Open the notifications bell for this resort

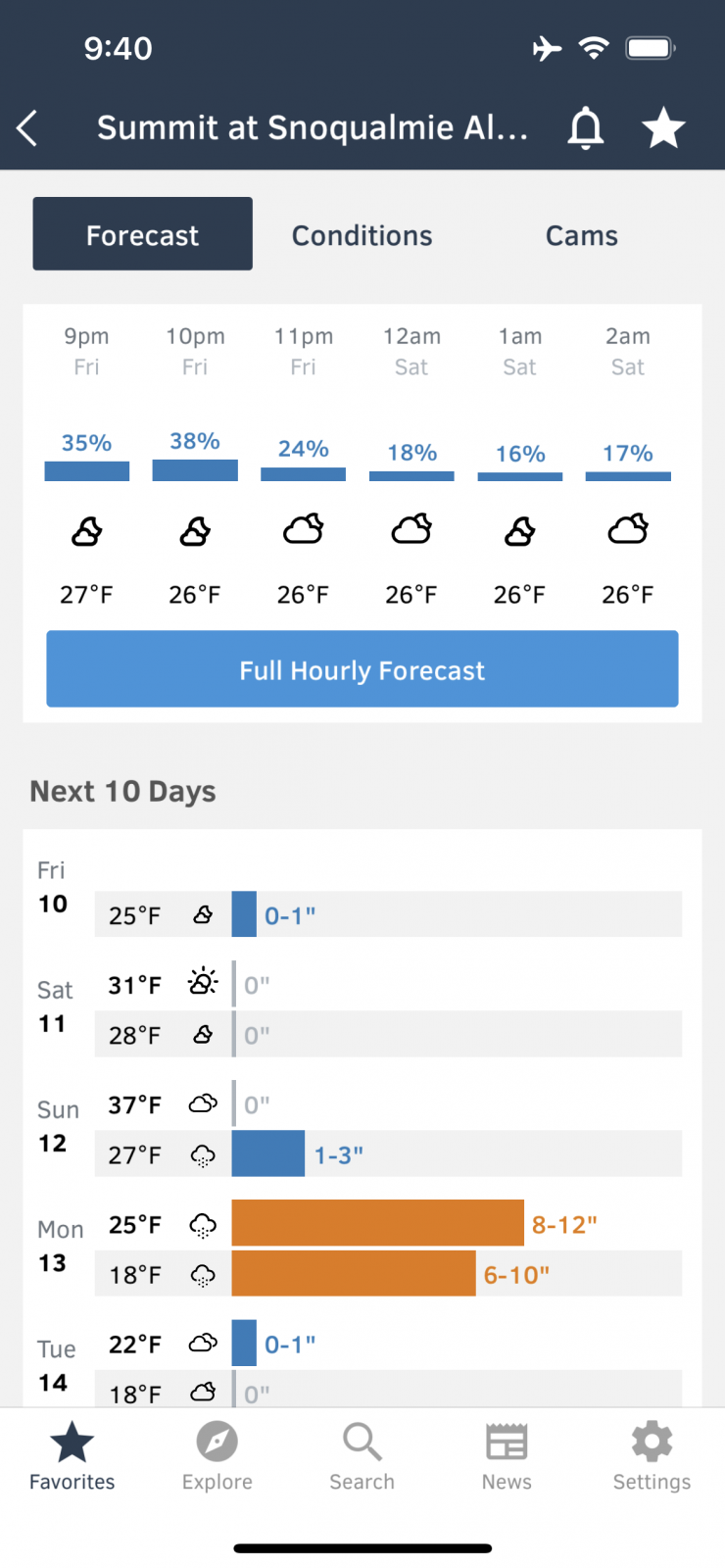point(586,128)
